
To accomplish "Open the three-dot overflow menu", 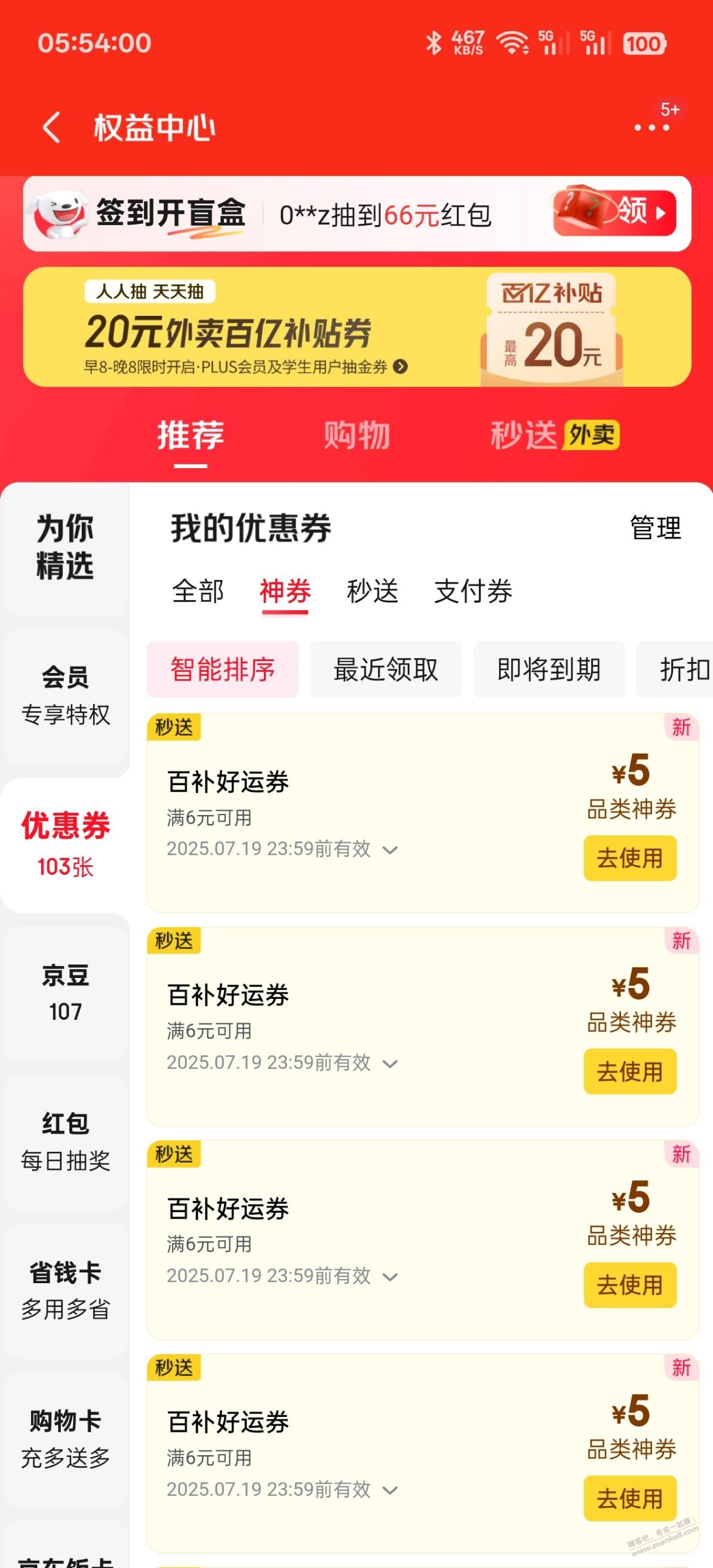I will point(651,127).
